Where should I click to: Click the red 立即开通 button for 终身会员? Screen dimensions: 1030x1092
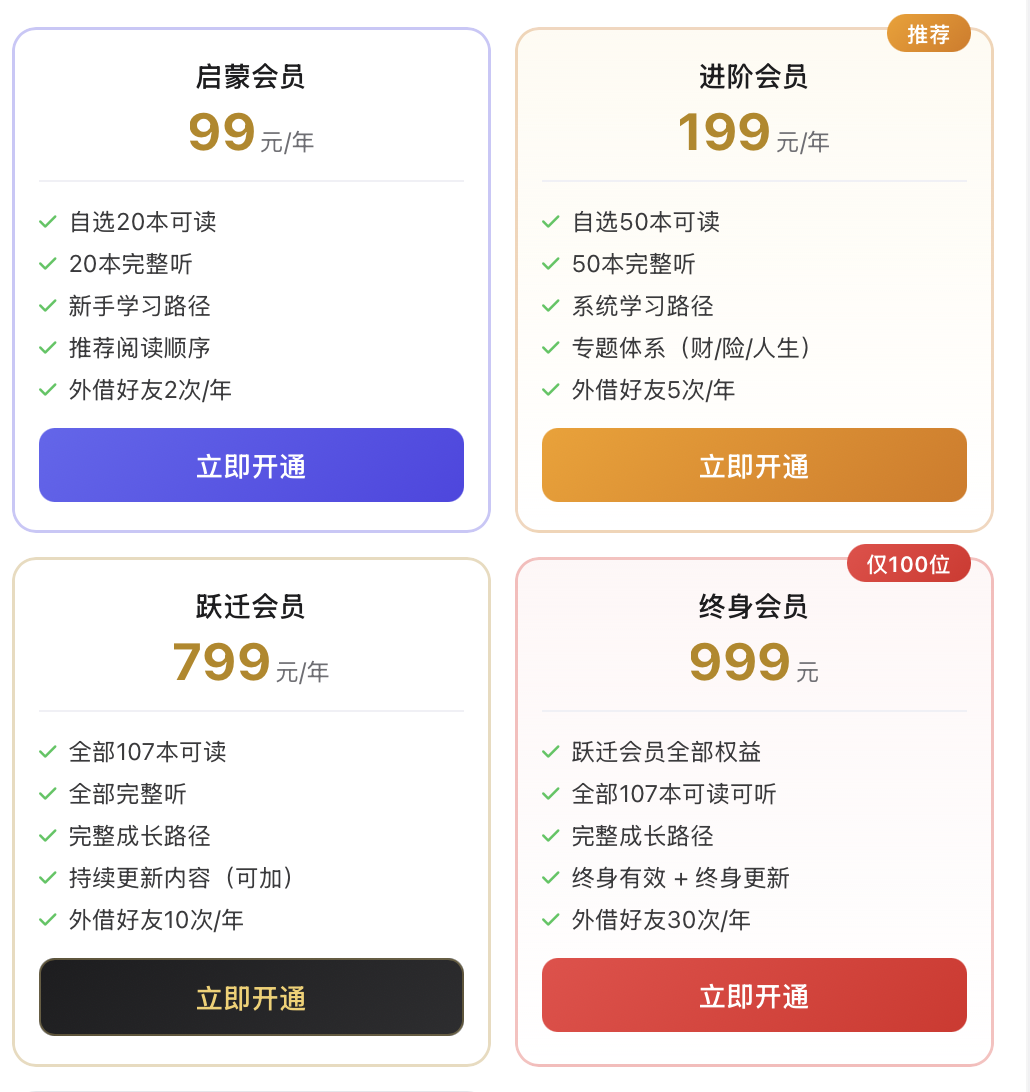(x=753, y=995)
